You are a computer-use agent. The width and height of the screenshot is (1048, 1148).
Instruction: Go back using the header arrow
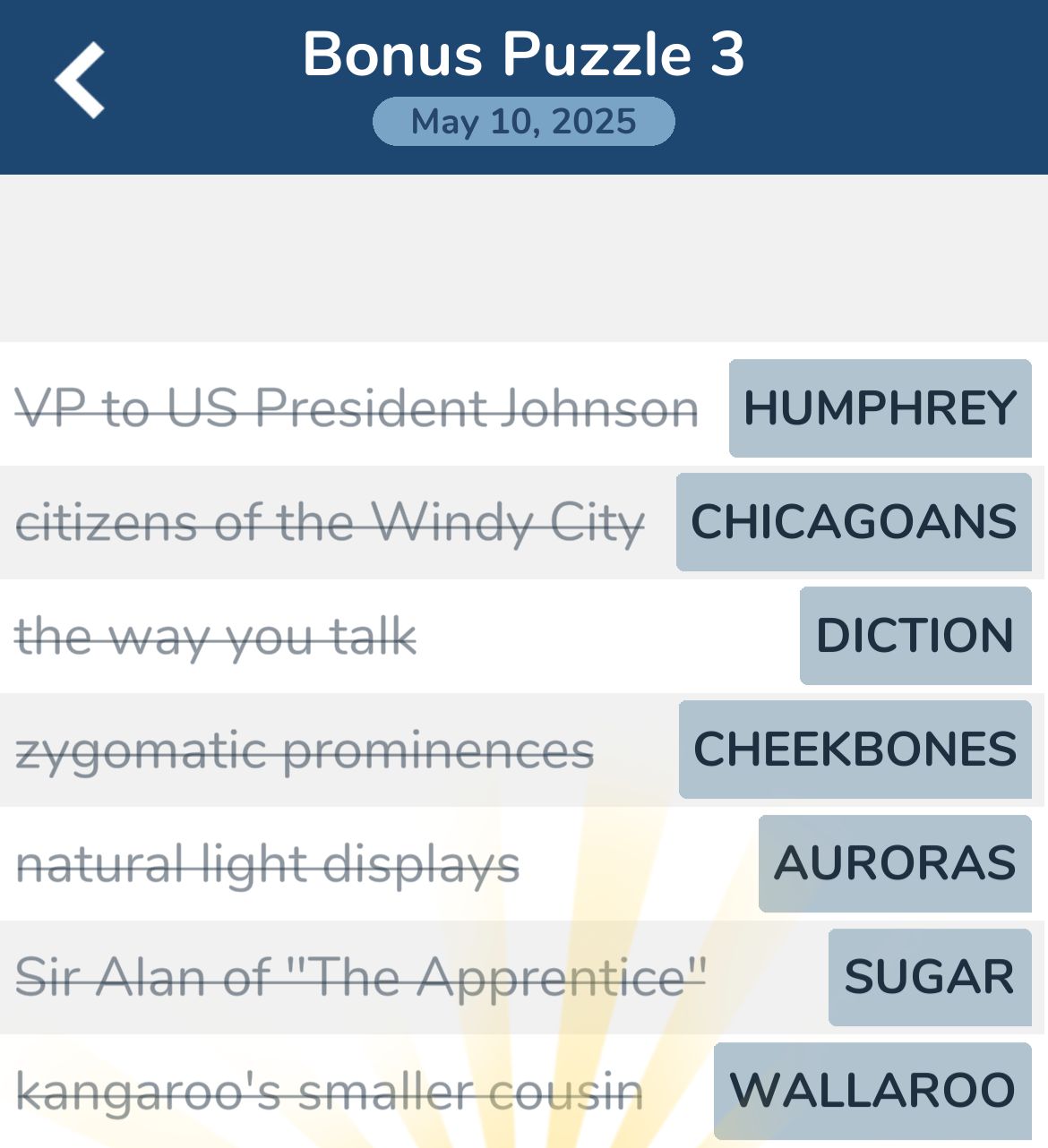81,81
